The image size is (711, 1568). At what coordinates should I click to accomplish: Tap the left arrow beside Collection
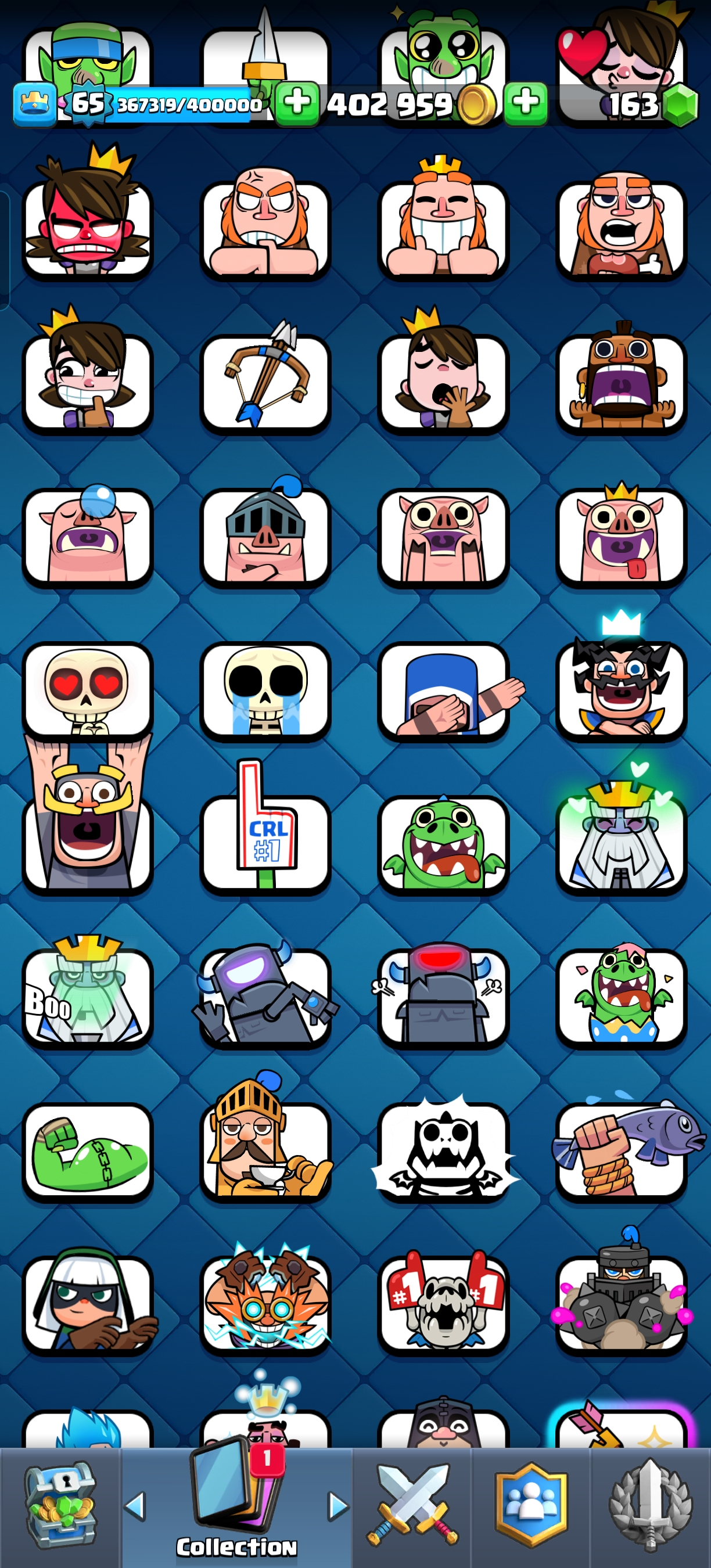[x=135, y=1506]
